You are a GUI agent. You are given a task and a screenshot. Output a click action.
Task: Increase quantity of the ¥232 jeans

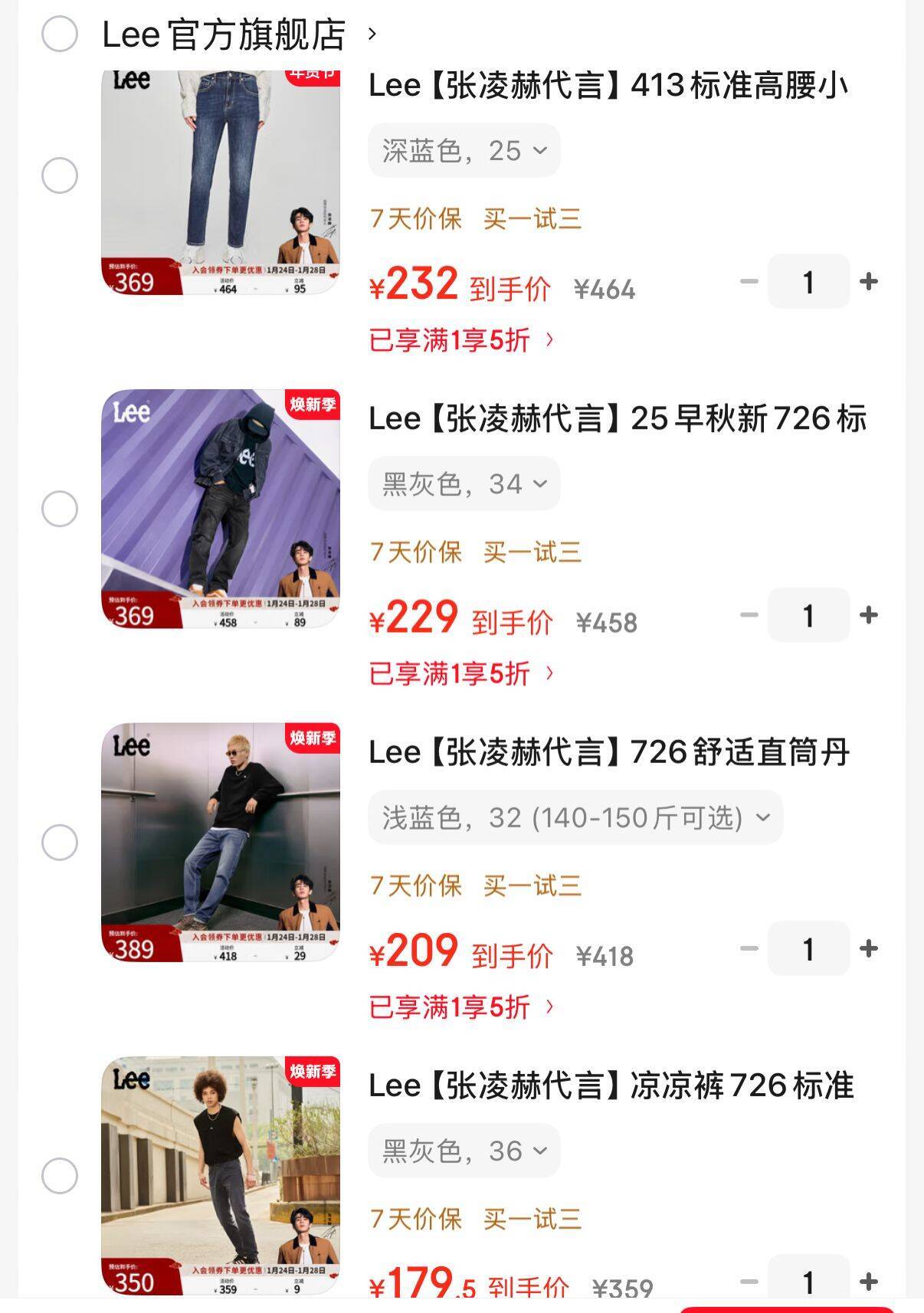coord(869,282)
